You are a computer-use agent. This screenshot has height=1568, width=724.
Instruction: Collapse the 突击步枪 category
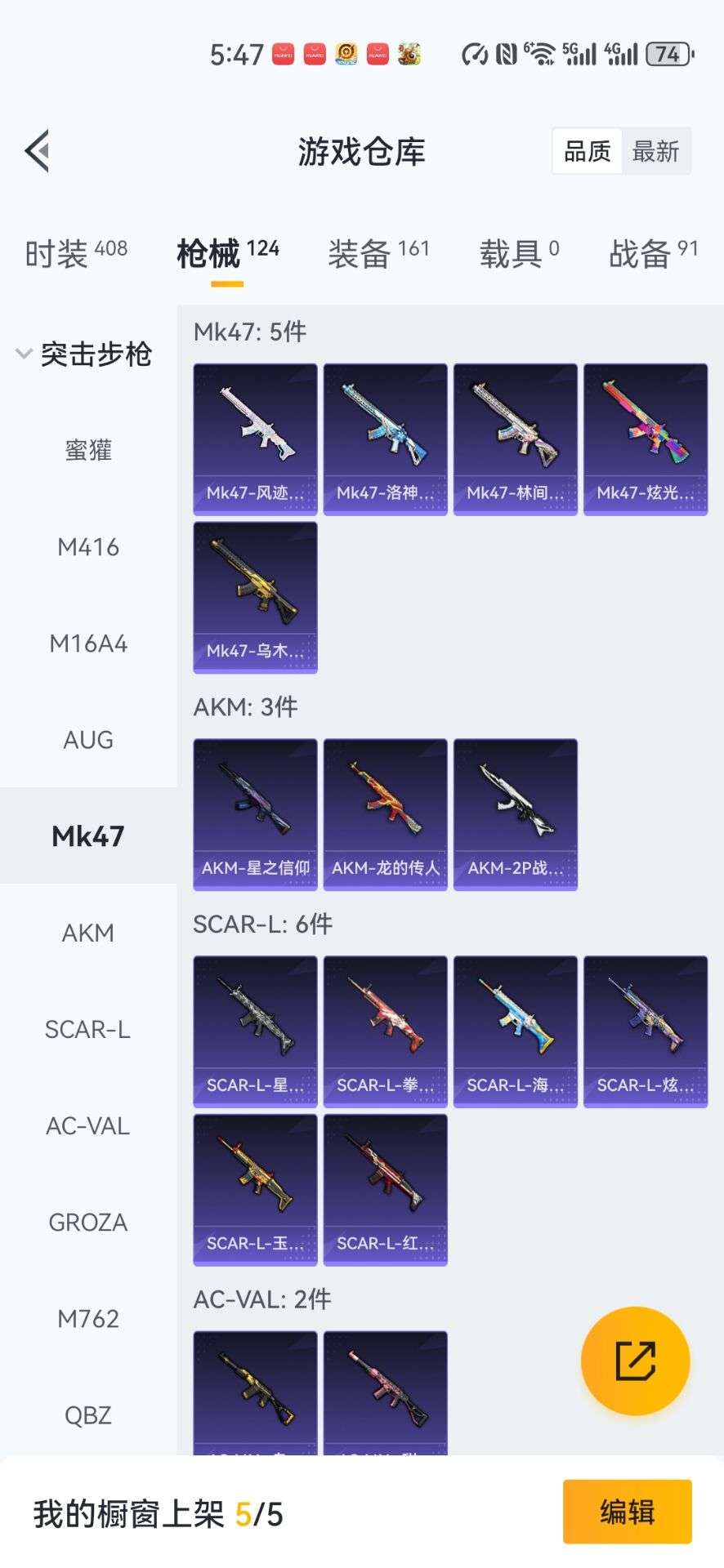point(85,354)
